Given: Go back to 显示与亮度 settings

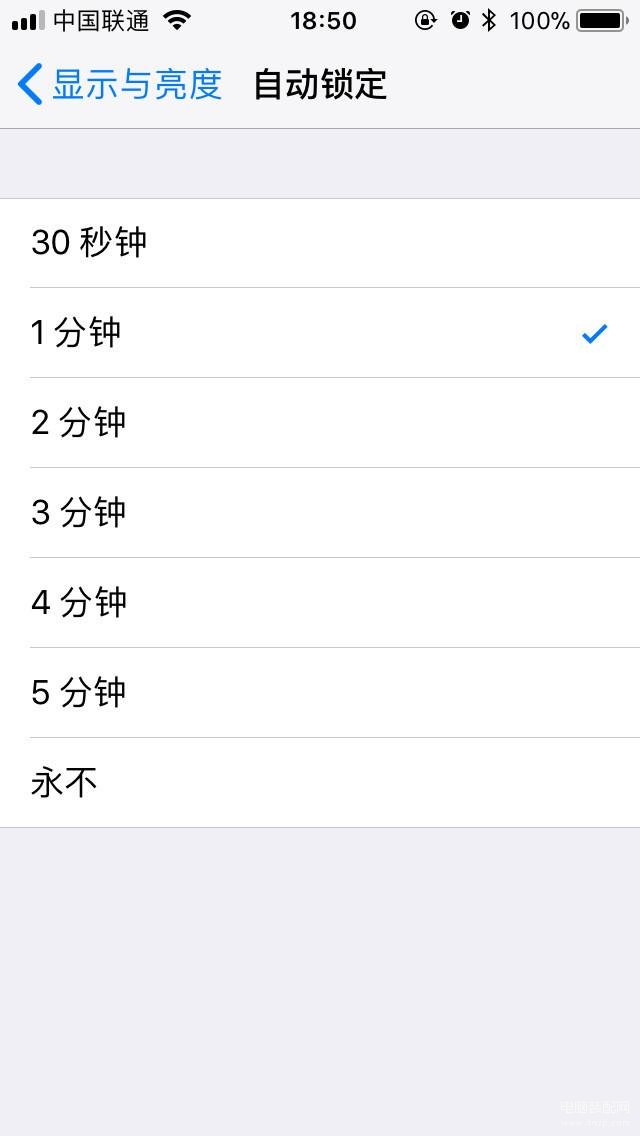Looking at the screenshot, I should point(120,85).
